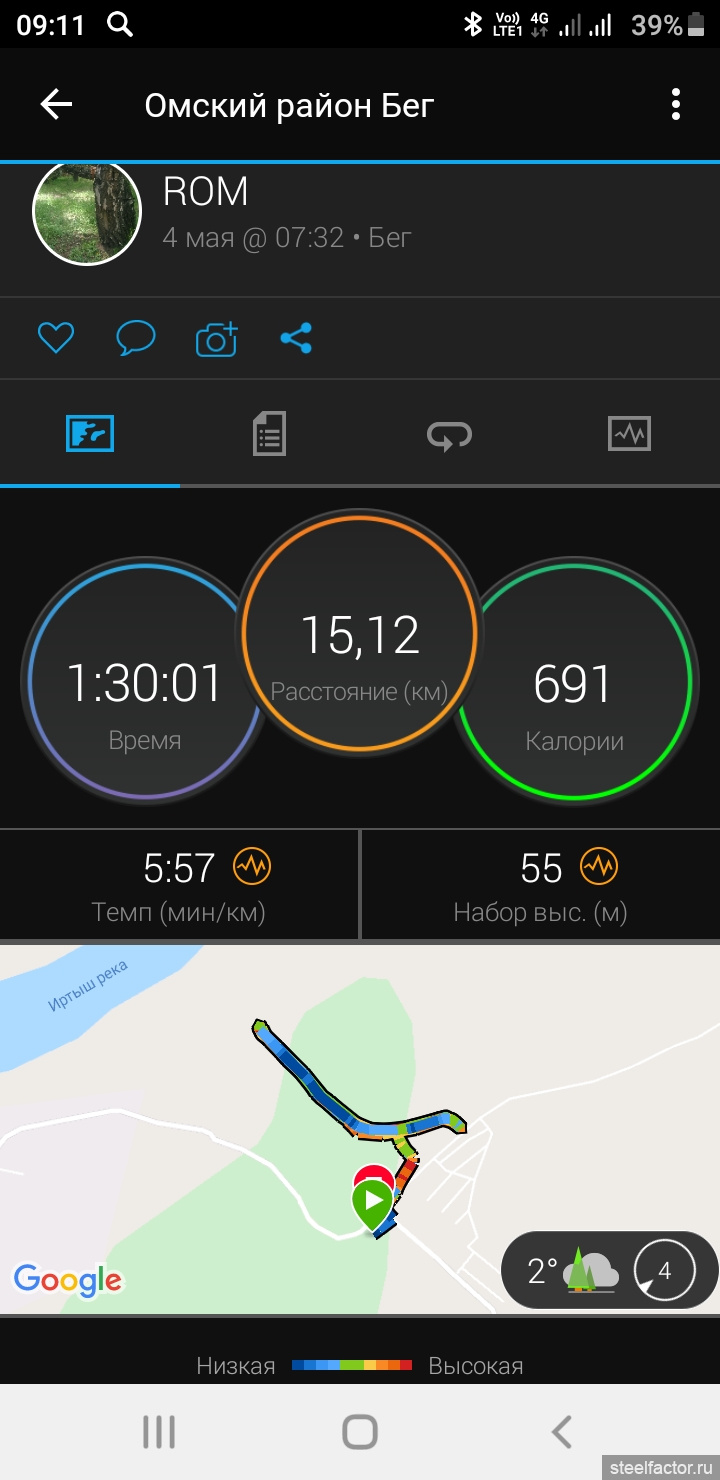720x1480 pixels.
Task: Switch to the charts tab
Action: [x=629, y=434]
